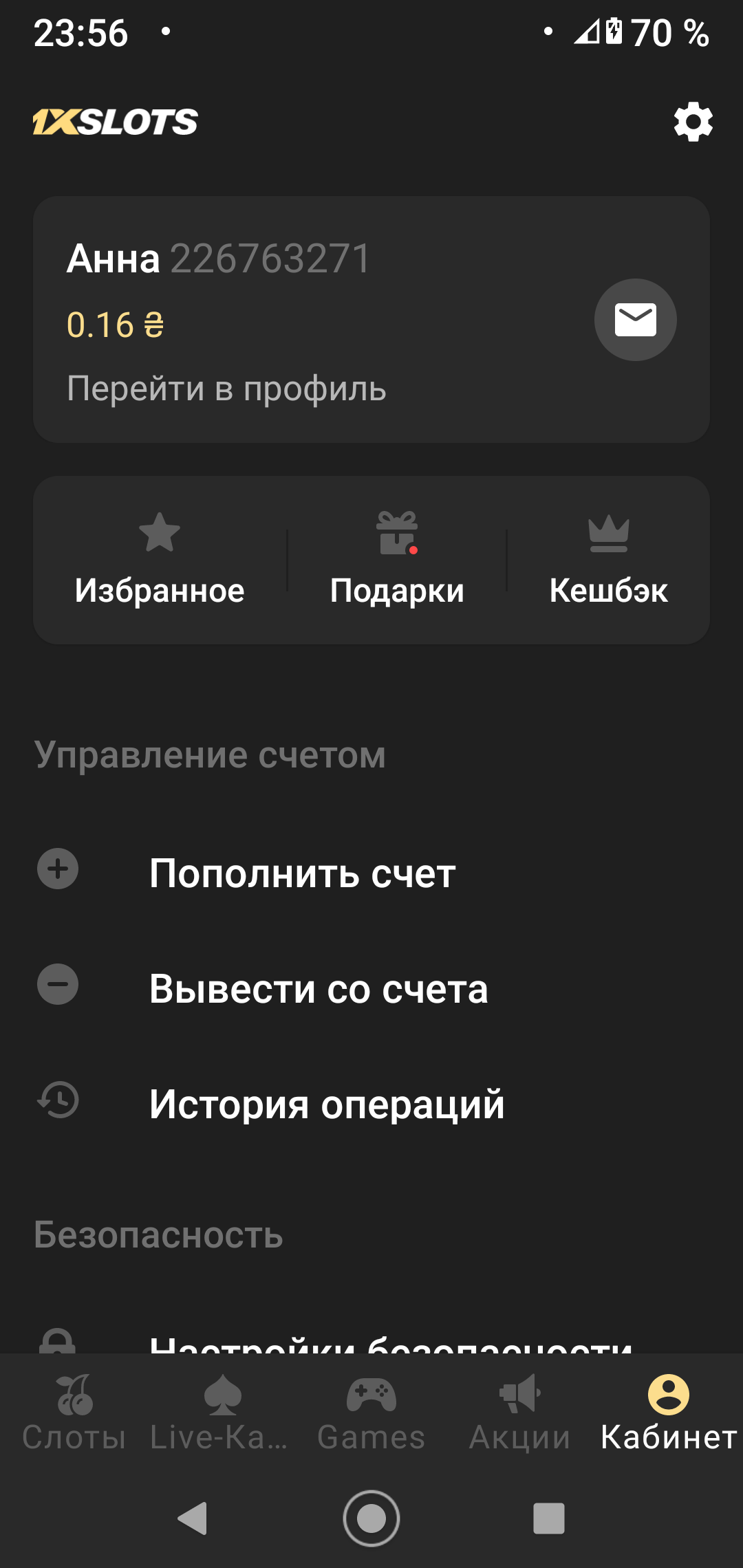Image resolution: width=743 pixels, height=1568 pixels.
Task: Tap Перейти в профиль link
Action: coord(226,389)
